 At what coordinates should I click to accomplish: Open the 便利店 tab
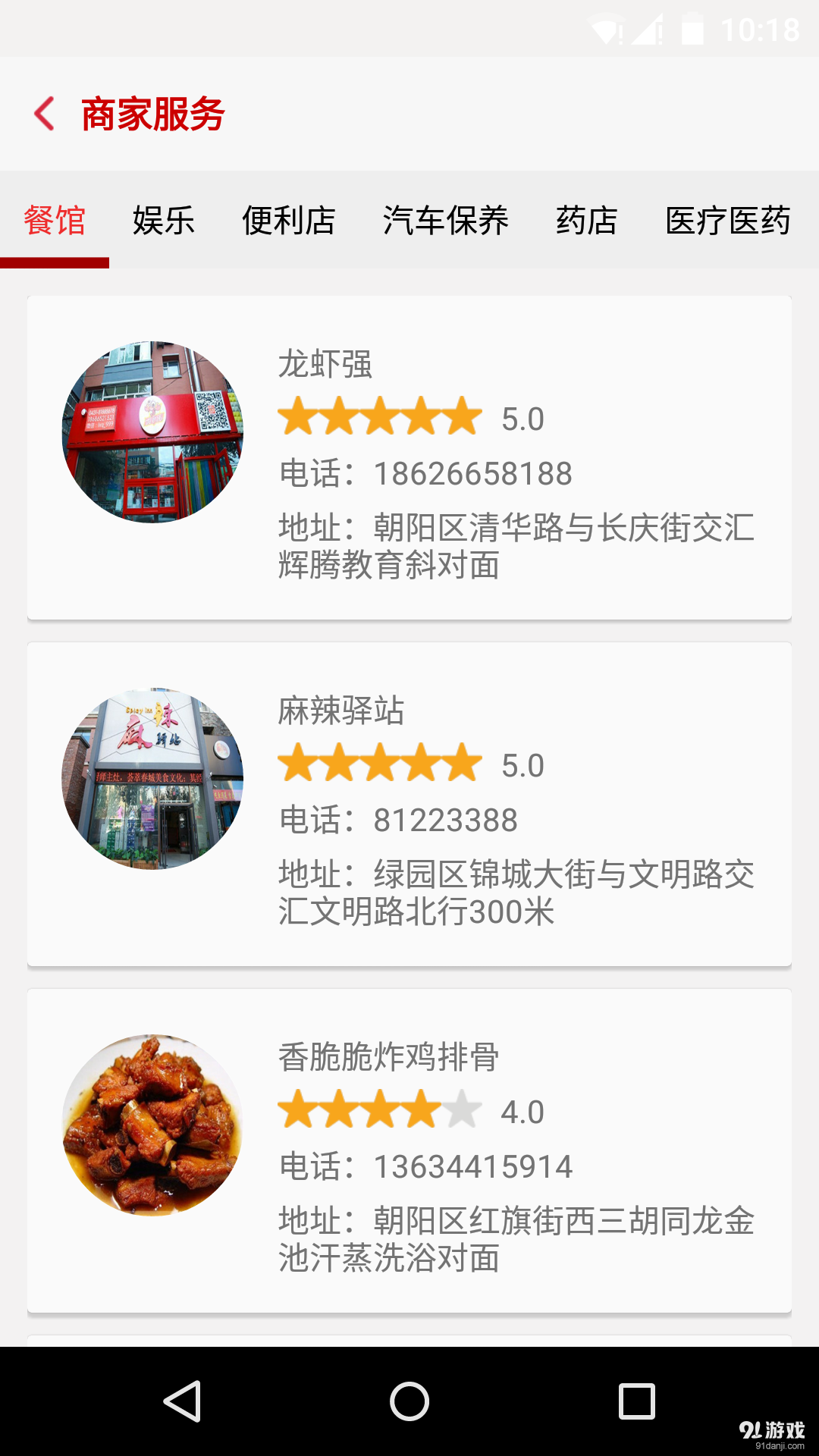tap(290, 221)
